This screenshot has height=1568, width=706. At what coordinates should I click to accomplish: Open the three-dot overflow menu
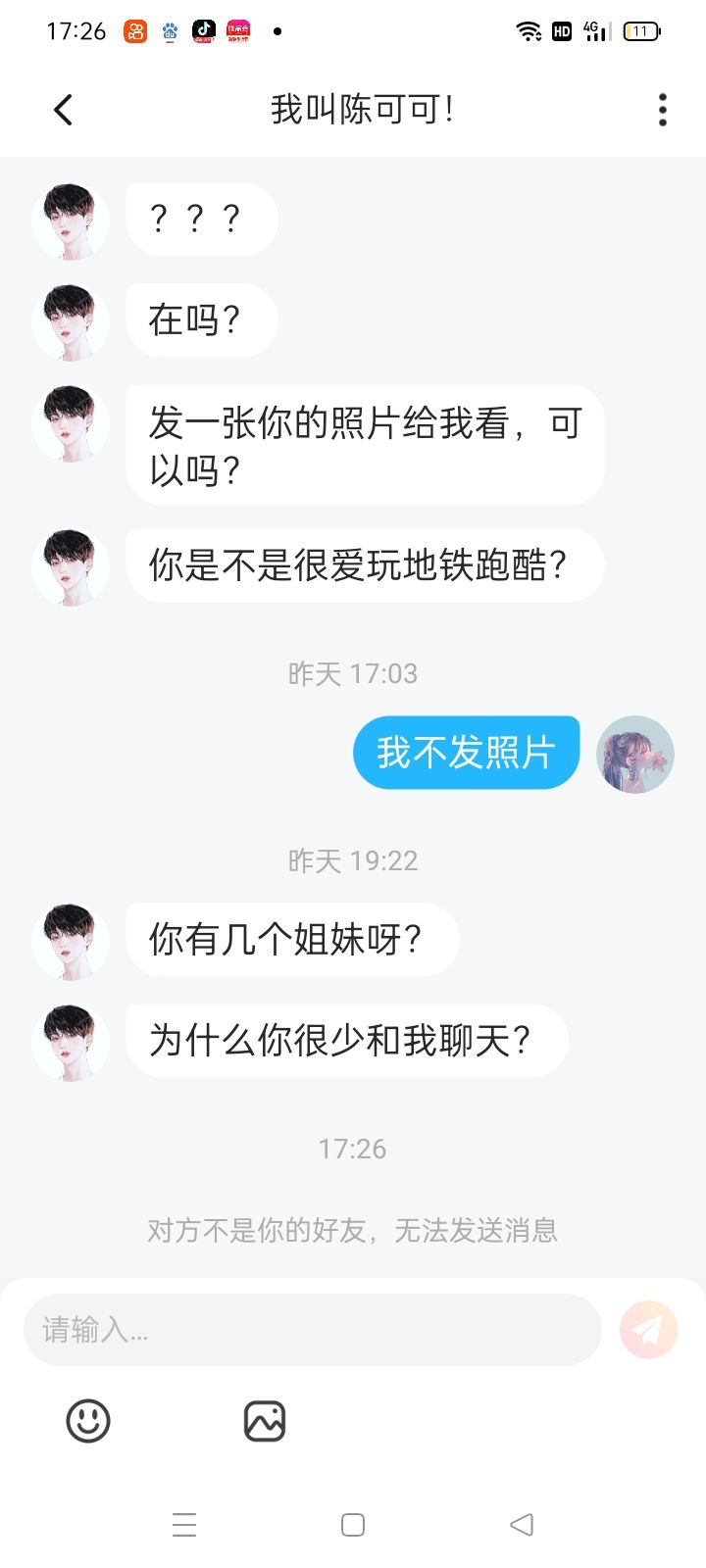663,110
